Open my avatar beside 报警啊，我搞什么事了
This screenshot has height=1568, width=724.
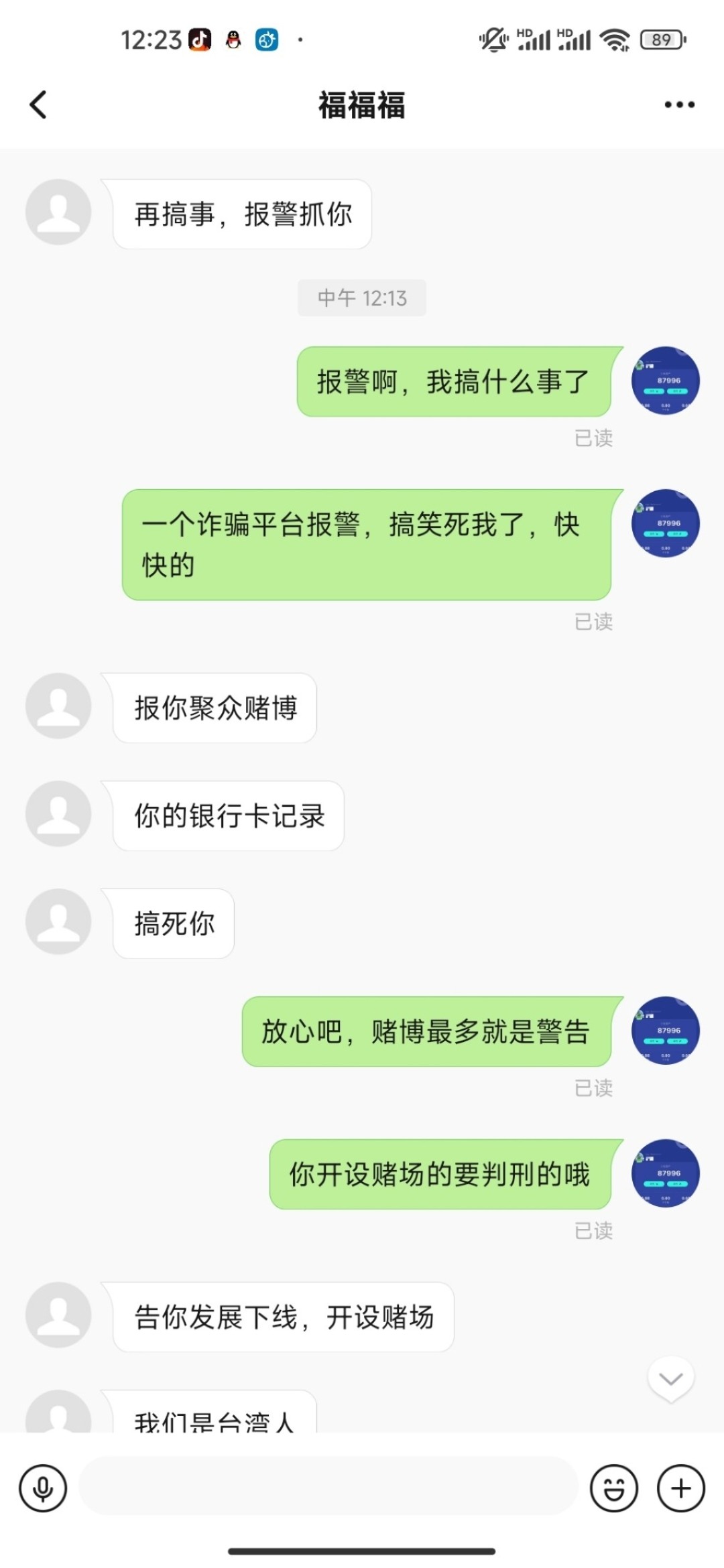[665, 380]
